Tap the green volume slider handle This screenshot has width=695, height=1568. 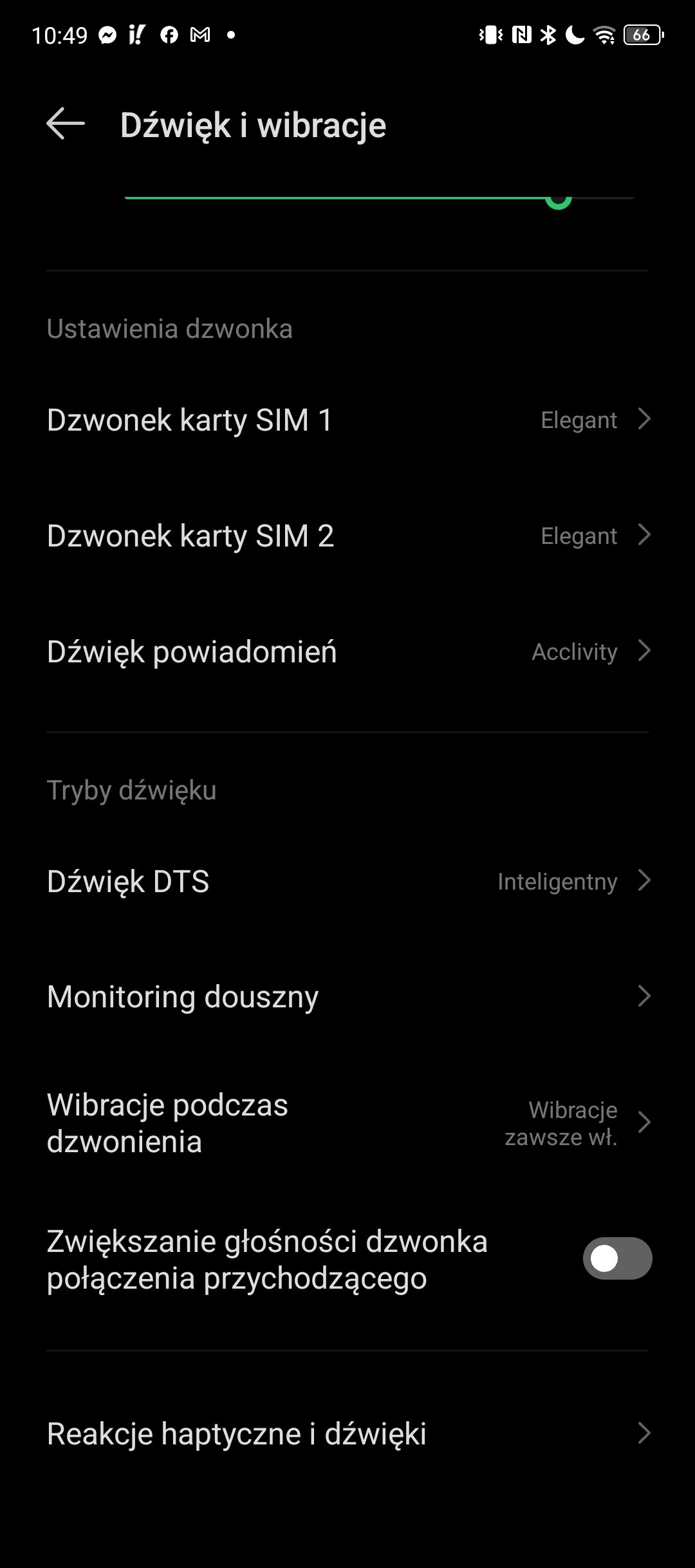[x=559, y=198]
